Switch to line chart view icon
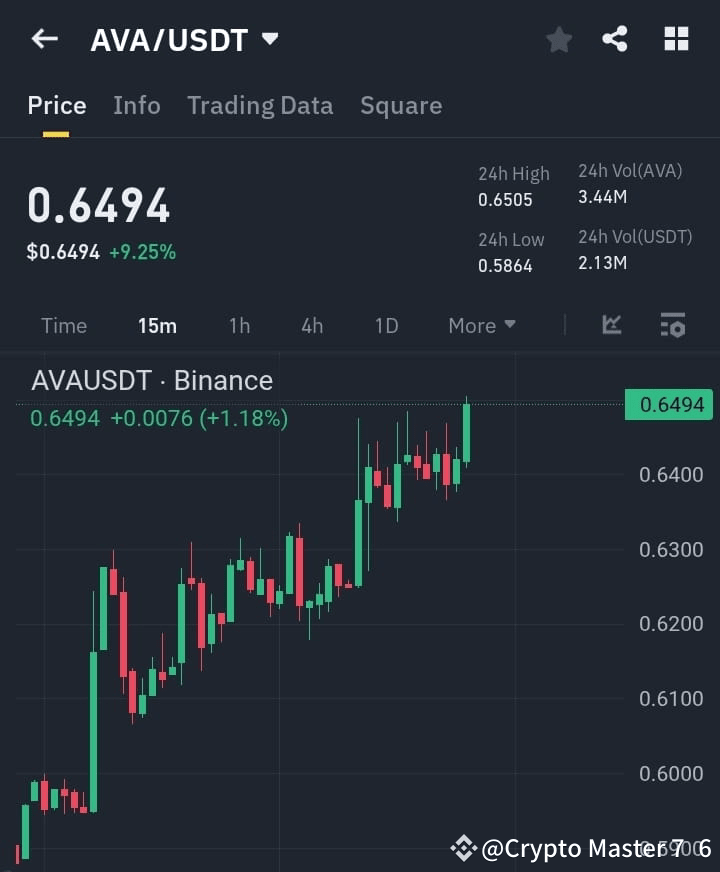 pyautogui.click(x=611, y=325)
